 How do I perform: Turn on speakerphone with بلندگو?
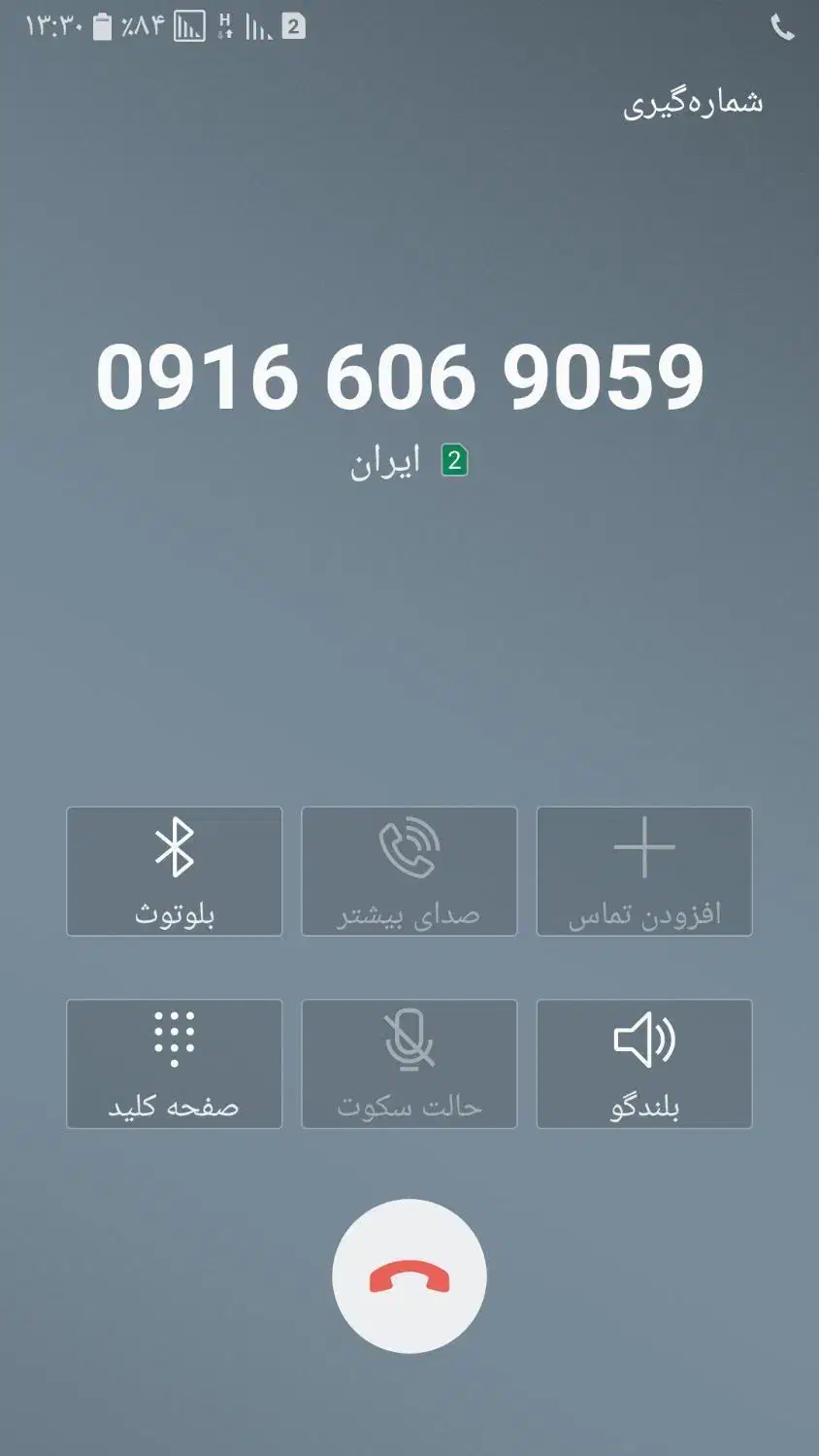point(643,1064)
